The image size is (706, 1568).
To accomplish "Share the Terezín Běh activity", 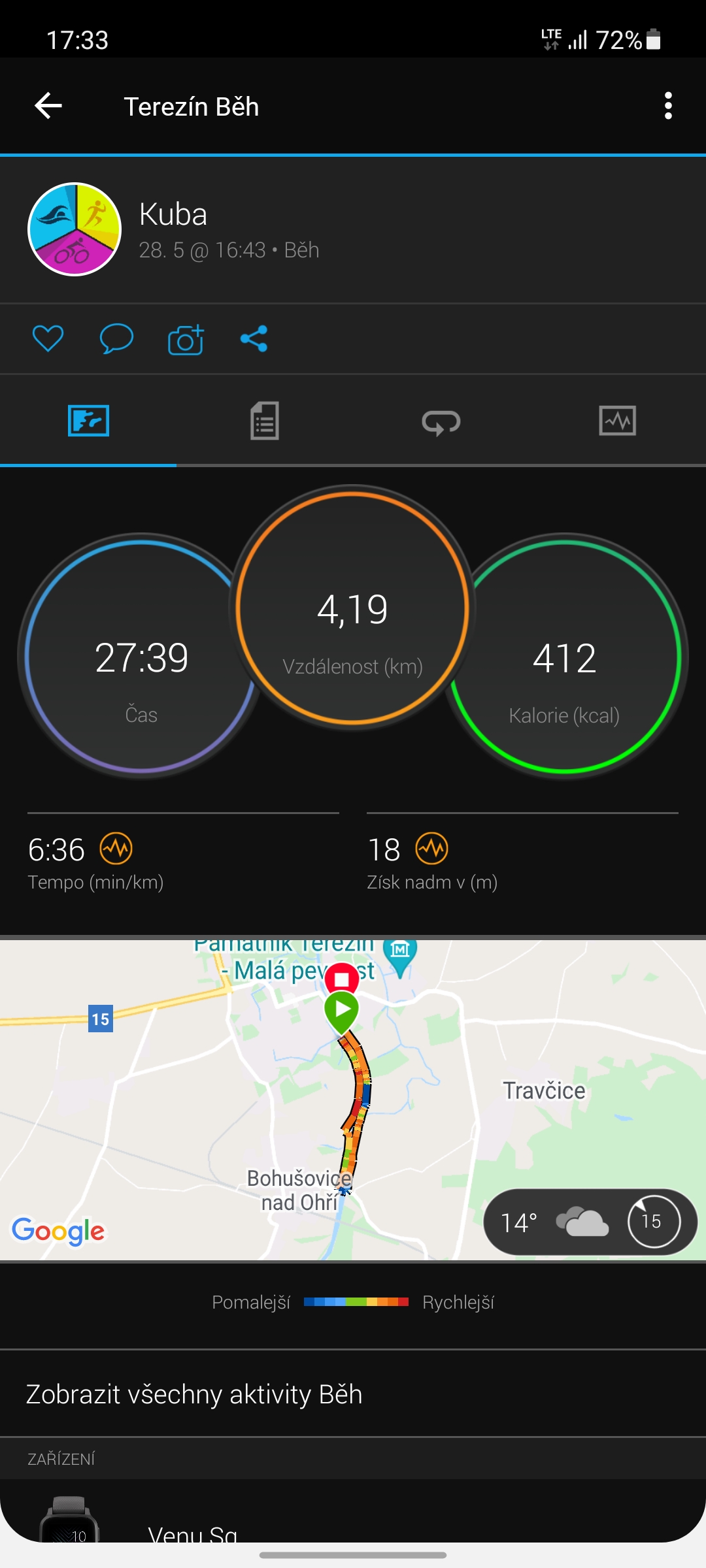I will pyautogui.click(x=254, y=338).
